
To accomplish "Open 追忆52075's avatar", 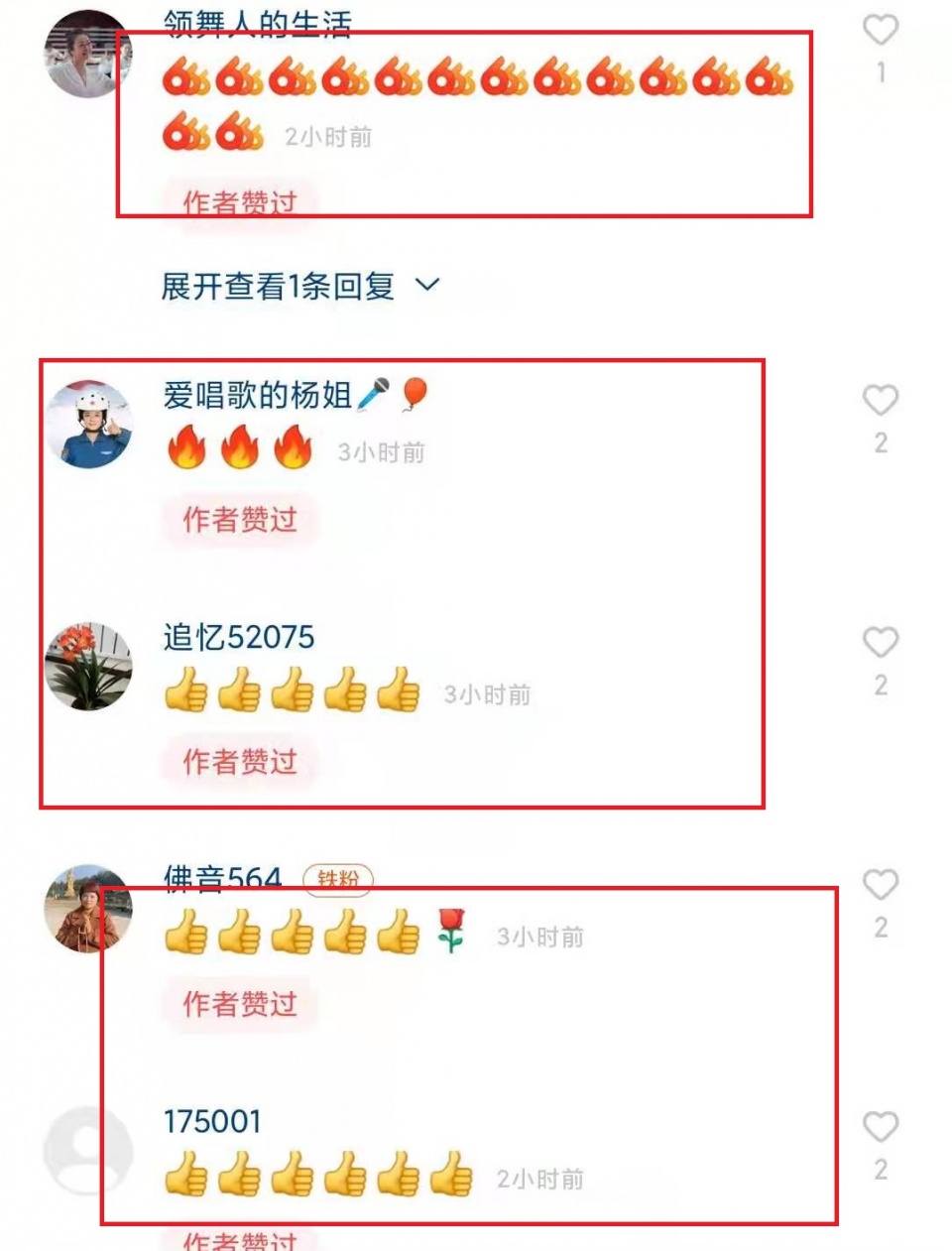I will (89, 666).
